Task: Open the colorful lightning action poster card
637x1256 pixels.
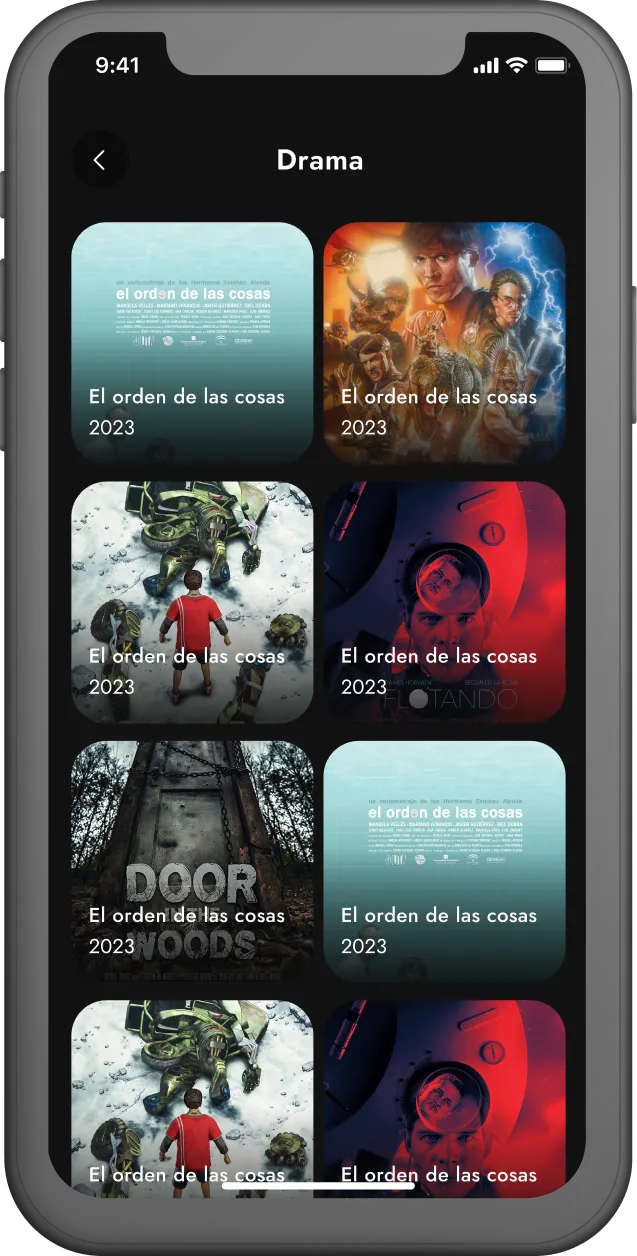Action: pyautogui.click(x=444, y=342)
